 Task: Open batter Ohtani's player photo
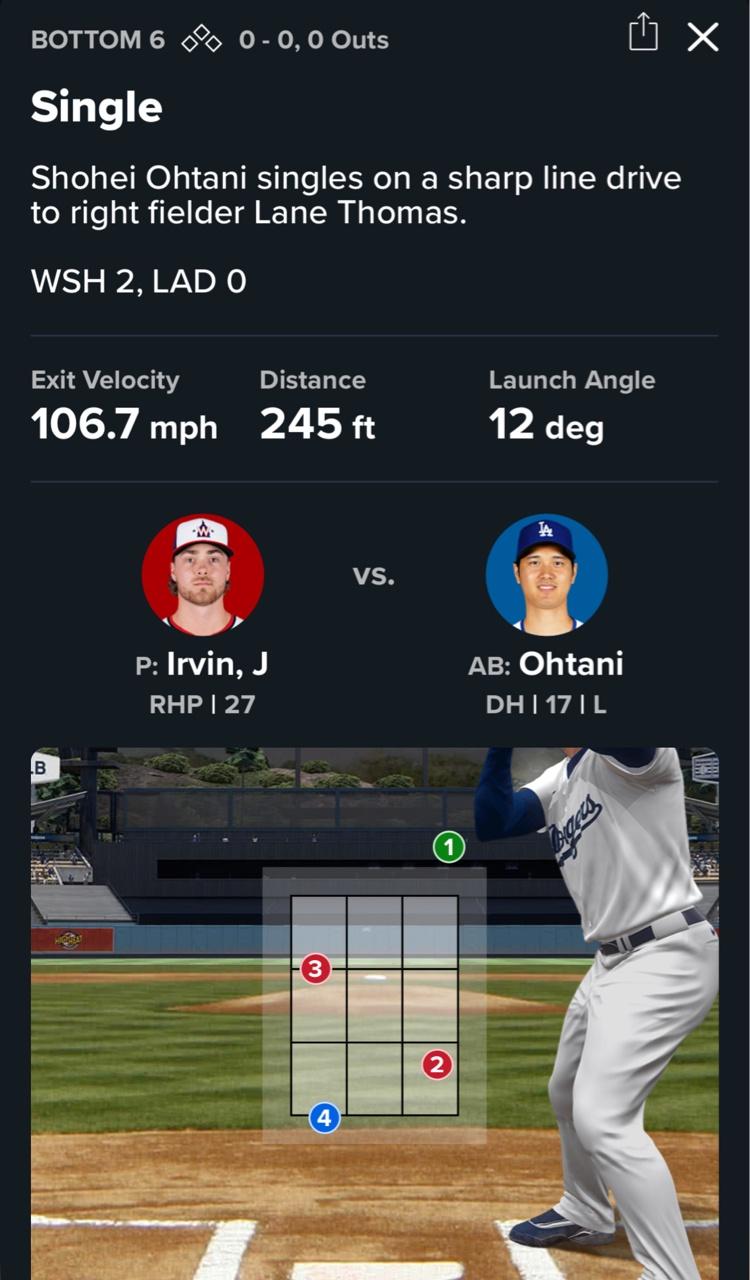click(546, 575)
